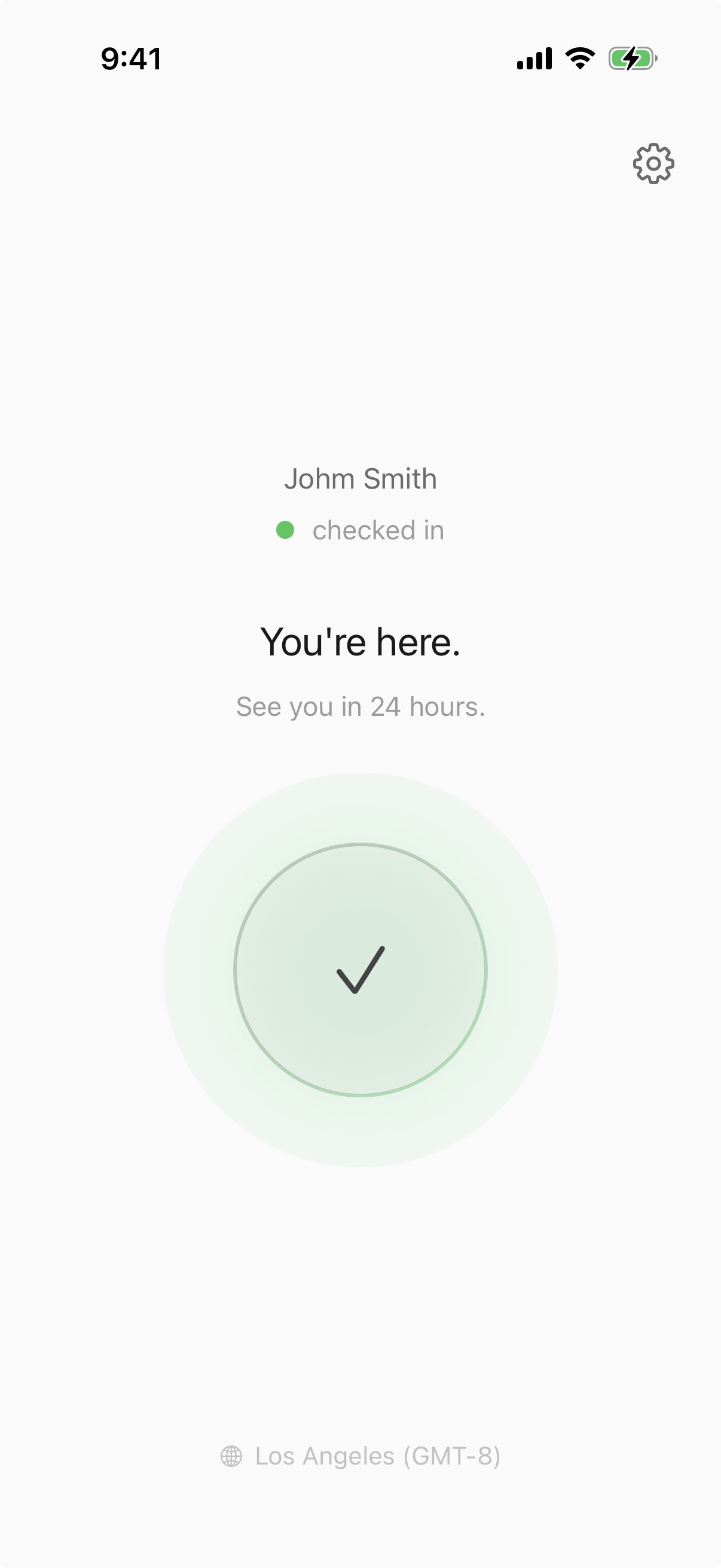The image size is (721, 1568).
Task: Tap the round checkmark check-in button
Action: tap(360, 969)
